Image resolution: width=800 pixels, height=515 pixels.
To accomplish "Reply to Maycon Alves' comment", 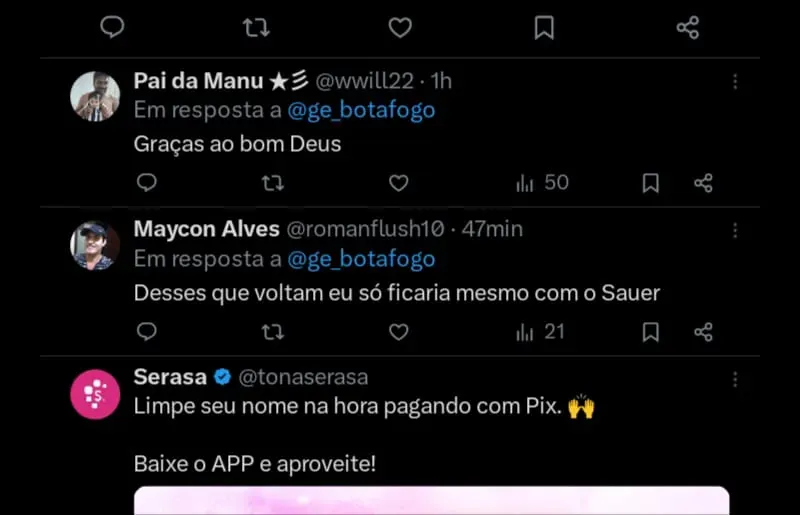I will (147, 331).
